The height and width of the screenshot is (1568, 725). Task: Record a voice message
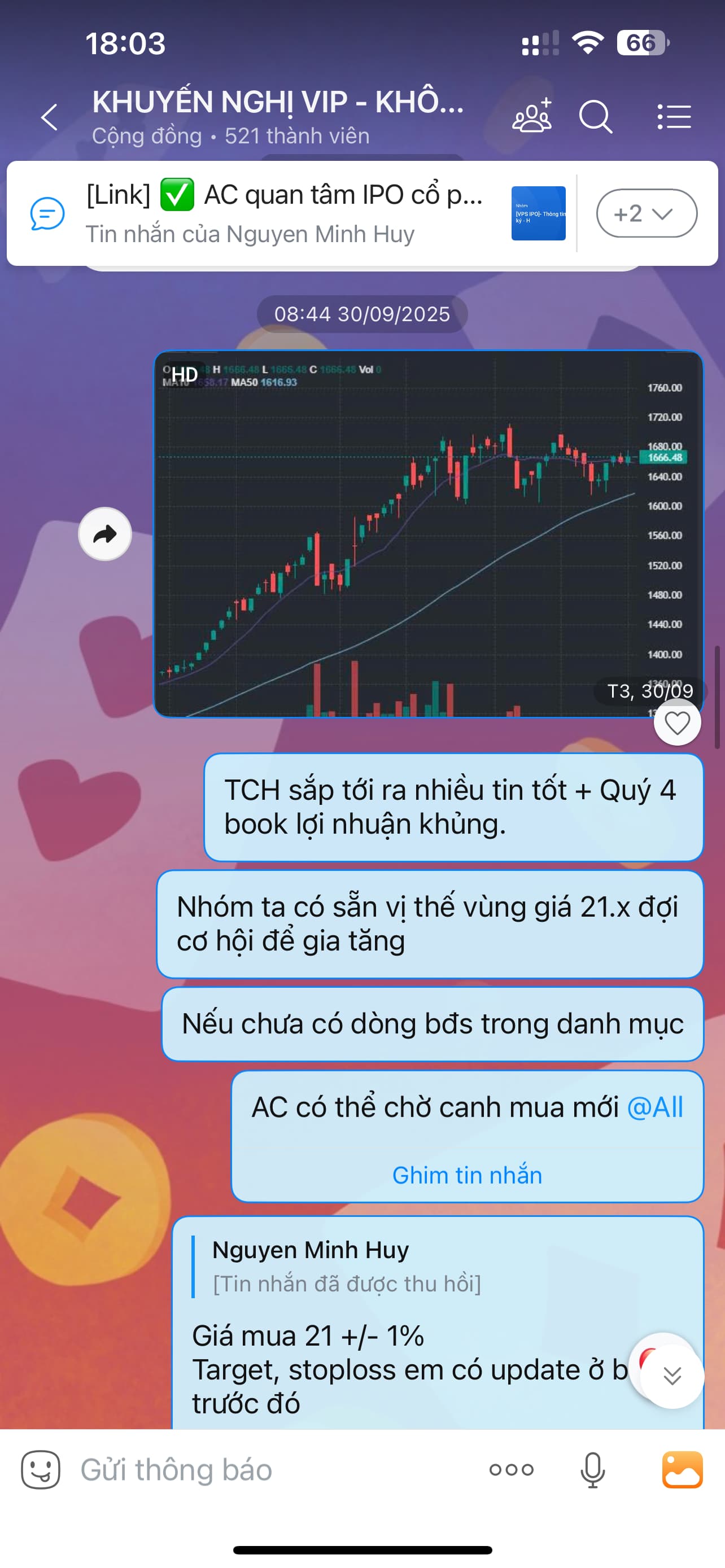592,1470
